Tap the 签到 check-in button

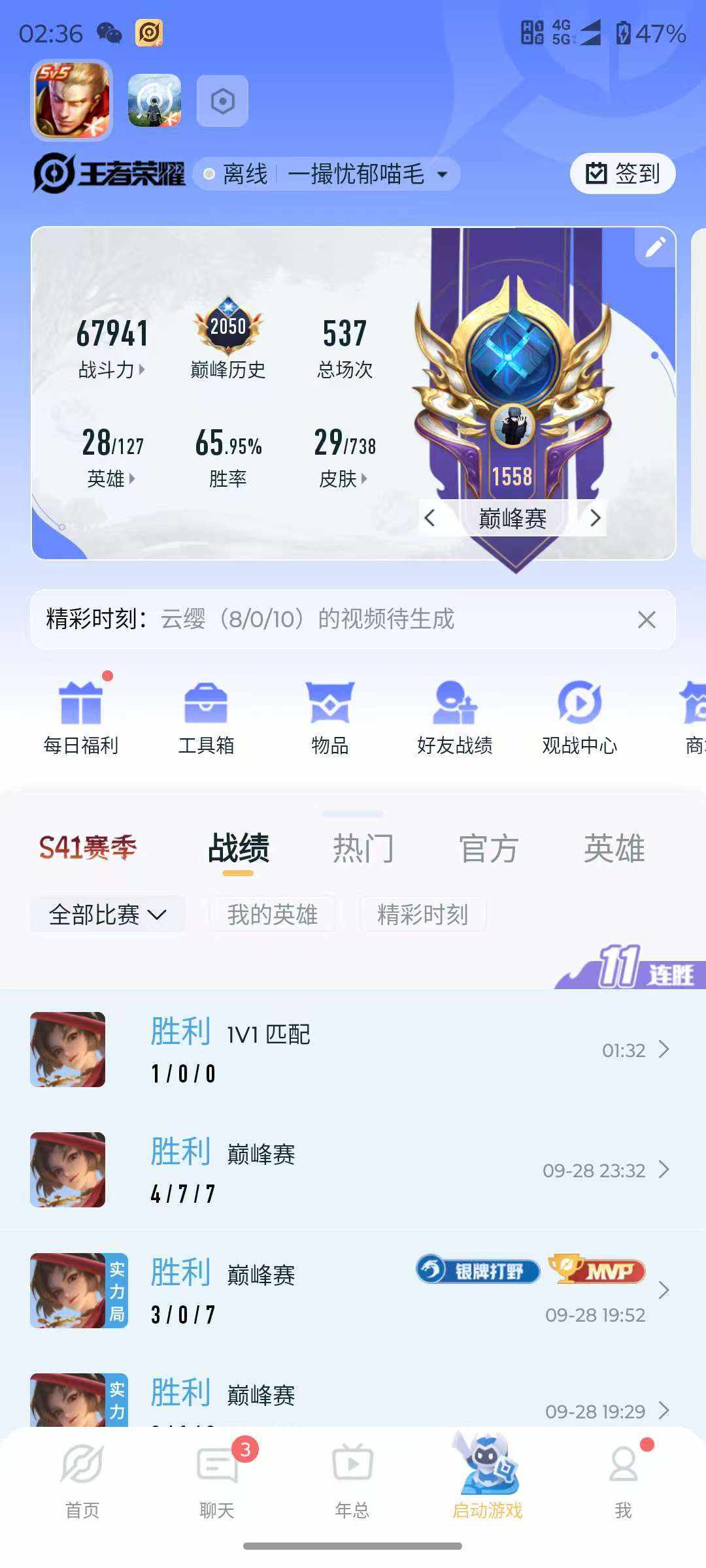620,172
